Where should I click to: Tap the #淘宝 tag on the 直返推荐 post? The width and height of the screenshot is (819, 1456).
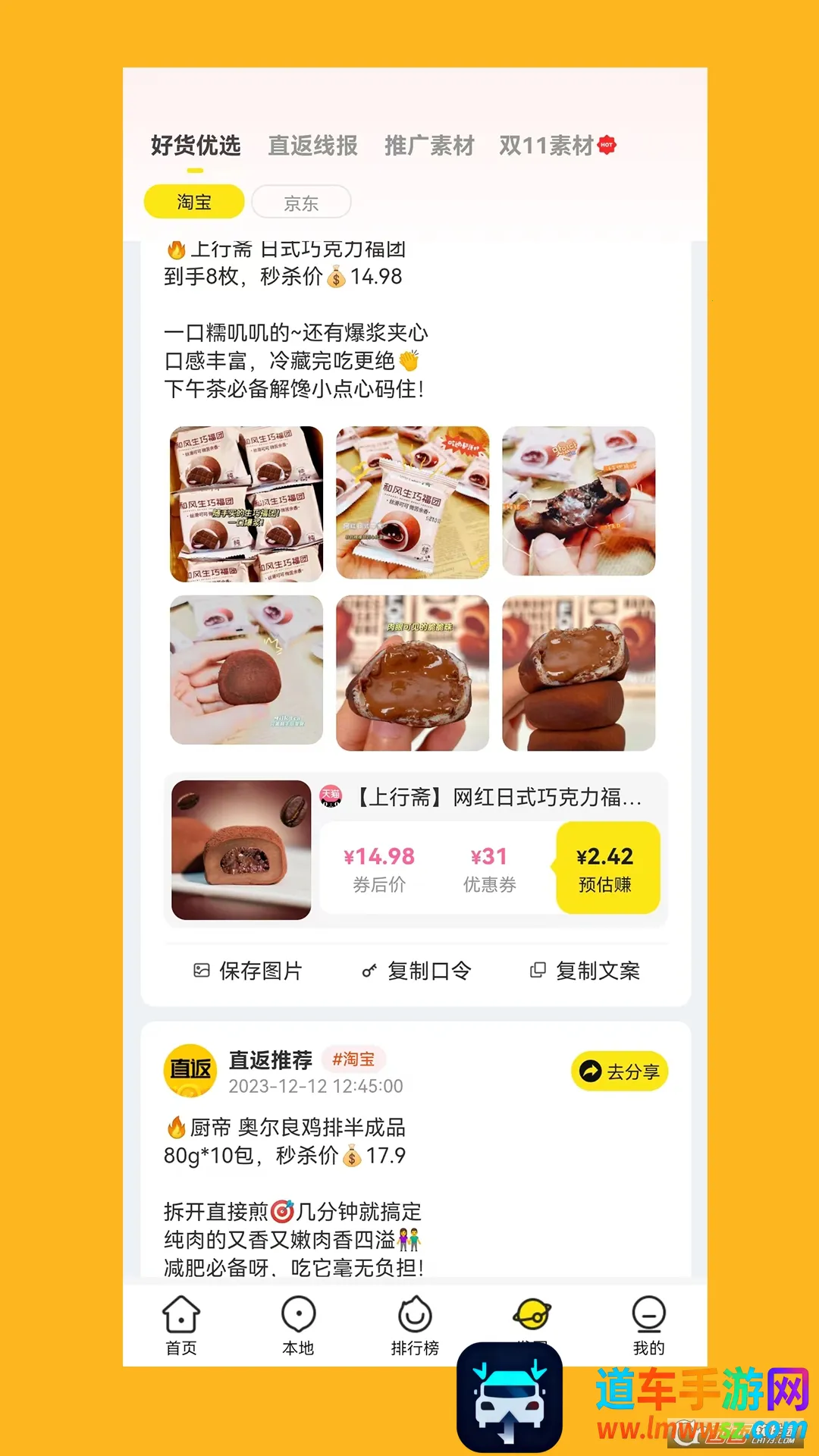click(x=353, y=1059)
